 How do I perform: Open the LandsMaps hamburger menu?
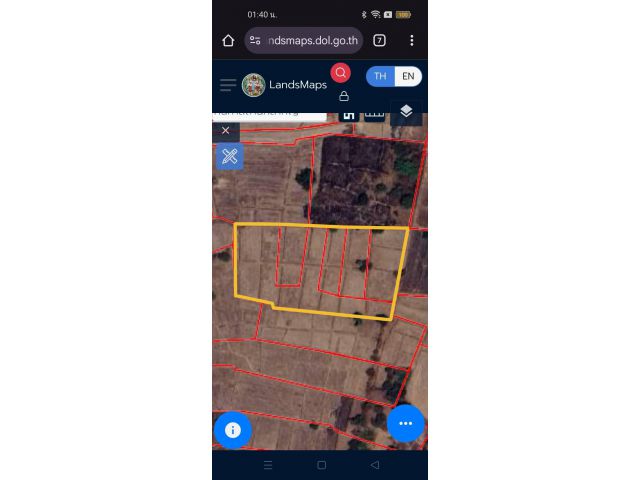(228, 85)
